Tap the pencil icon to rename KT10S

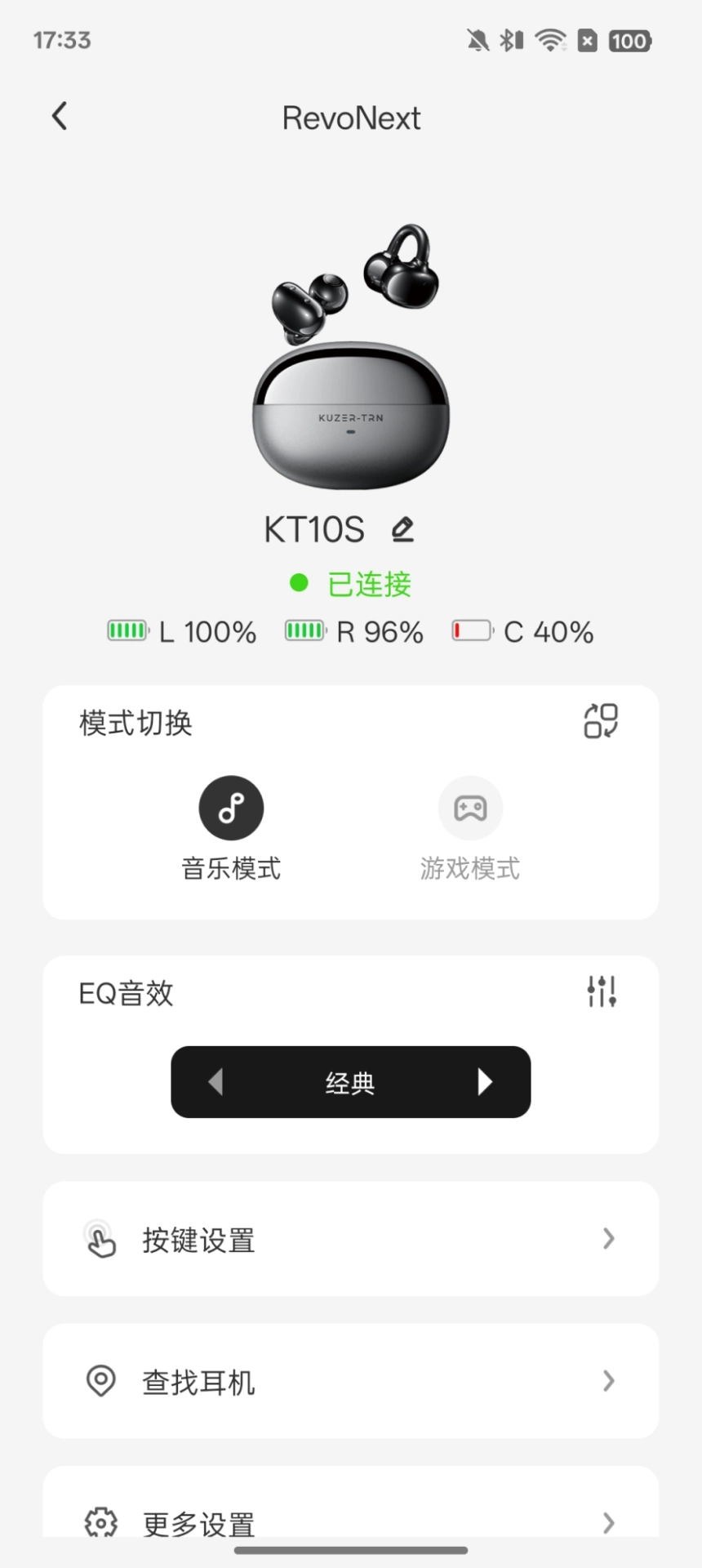pos(402,529)
